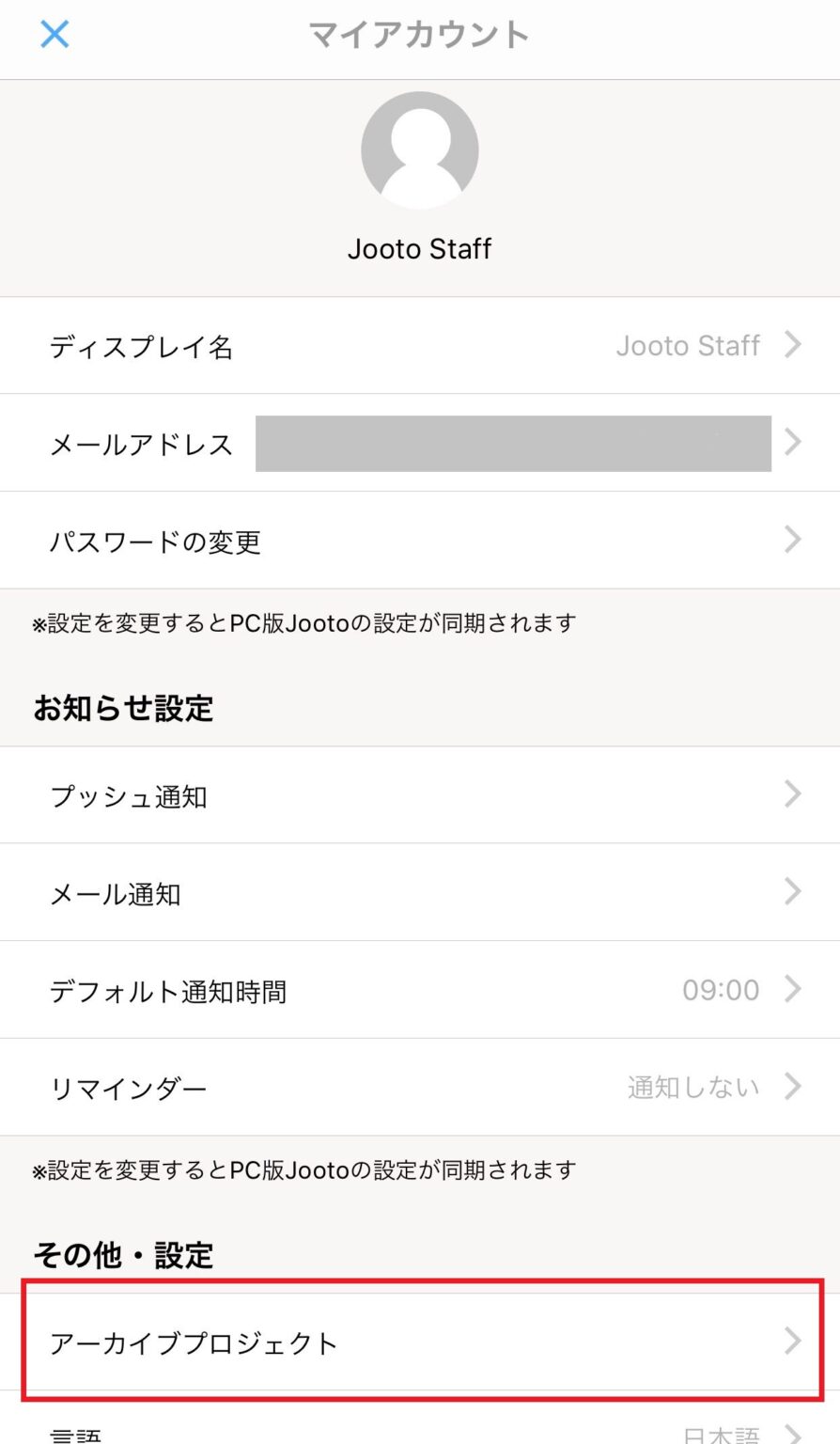The height and width of the screenshot is (1444, 840).
Task: Tap the chevron next to リマインダー
Action: coord(794,1087)
